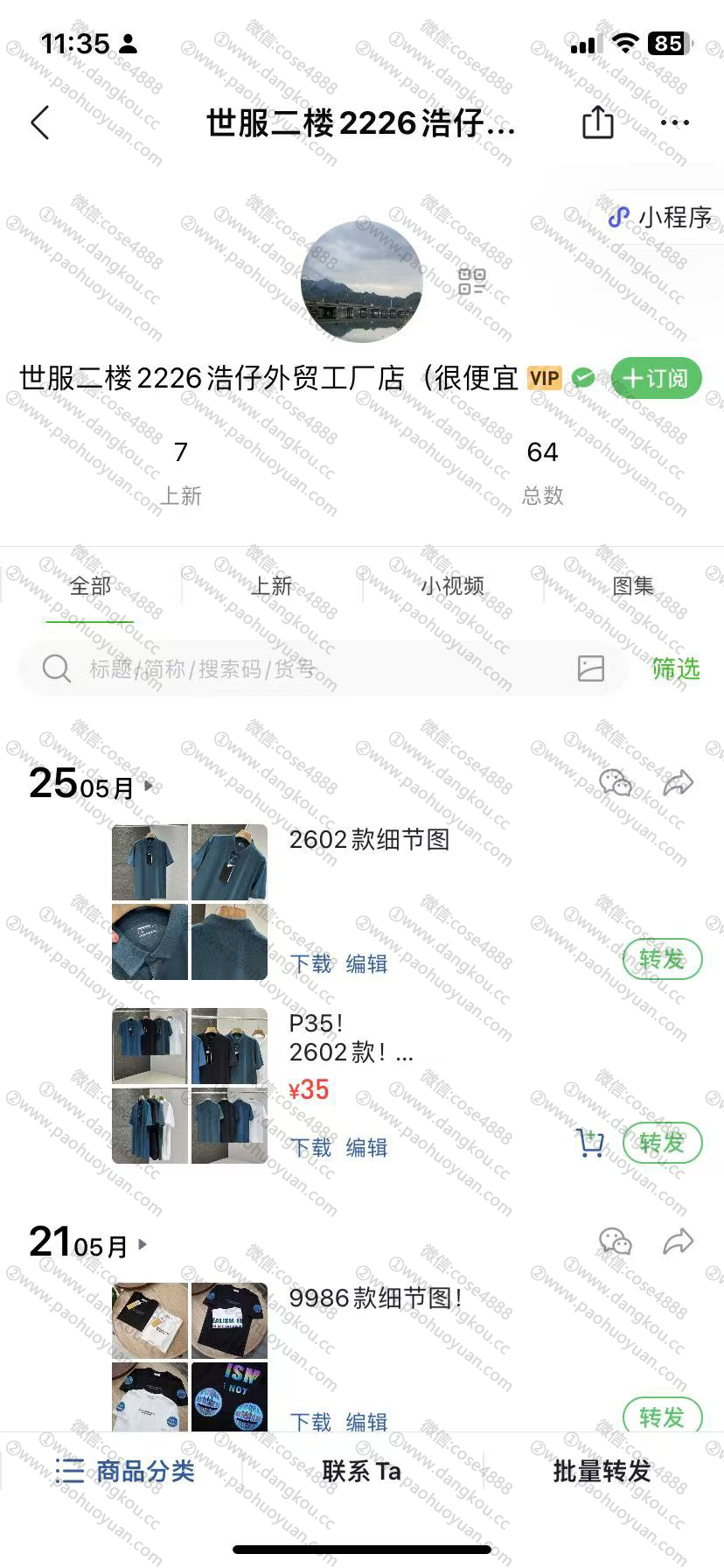Open the 小程序 mini program
Viewport: 724px width, 1568px height.
click(x=662, y=217)
